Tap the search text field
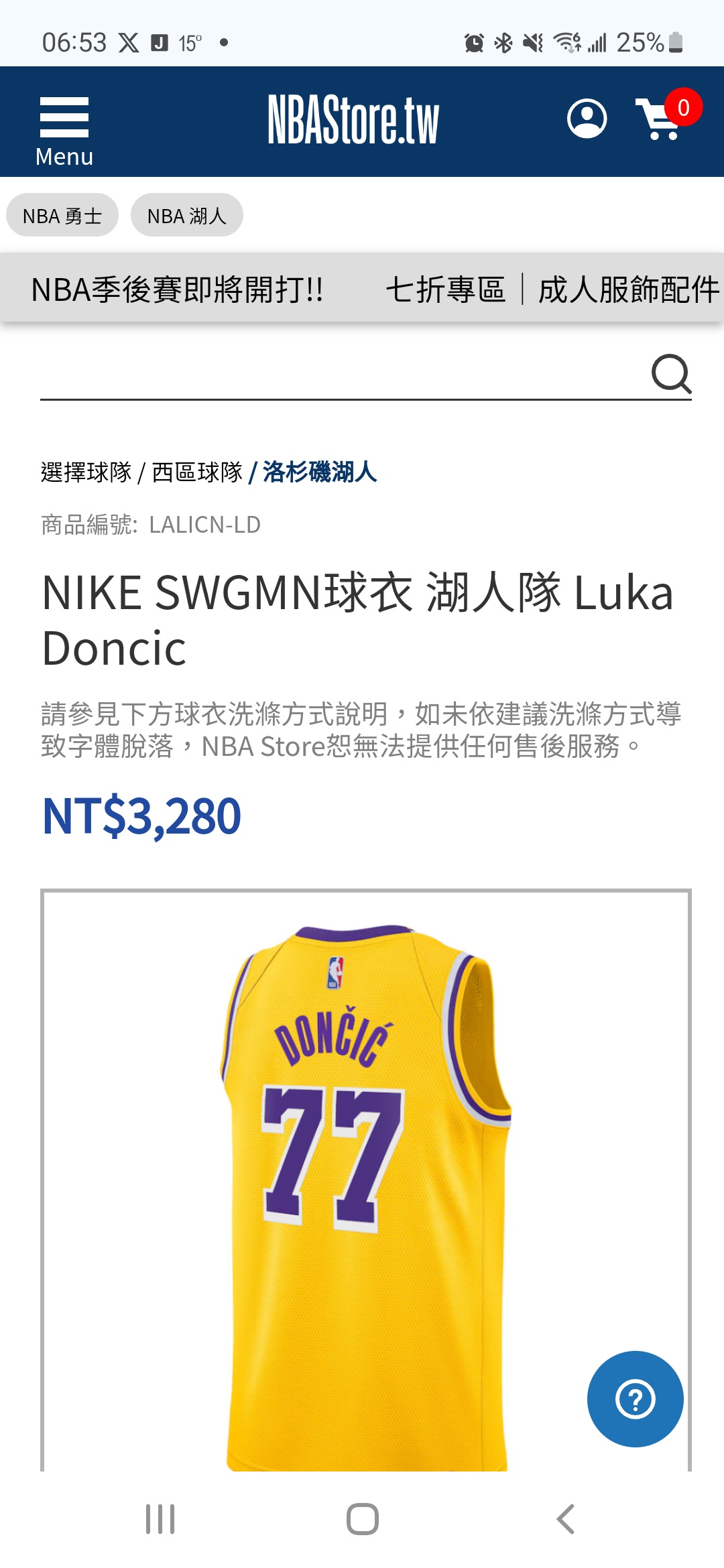724x1568 pixels. pyautogui.click(x=335, y=375)
